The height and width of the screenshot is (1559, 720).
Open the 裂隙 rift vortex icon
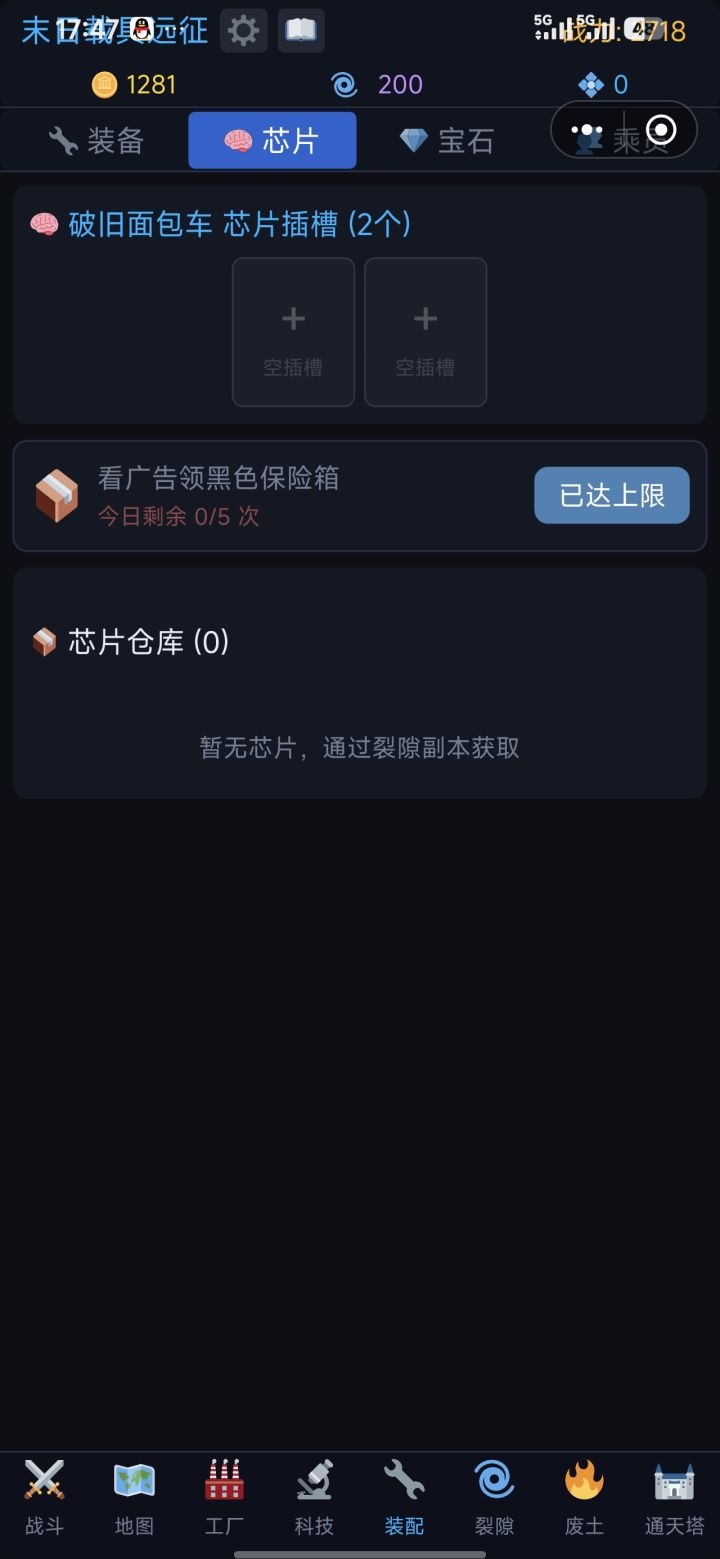(493, 1497)
